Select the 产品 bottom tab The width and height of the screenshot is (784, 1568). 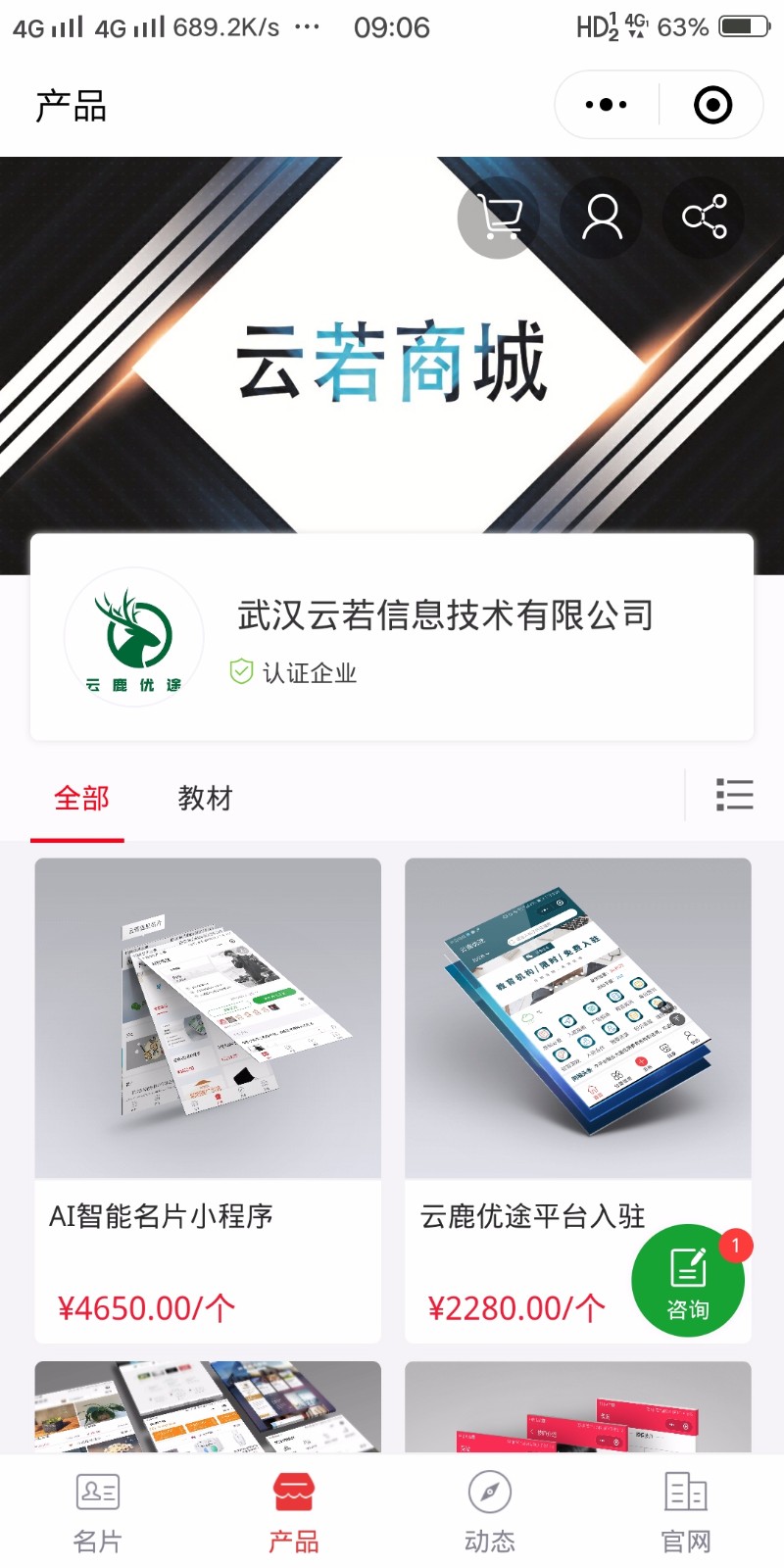coord(294,1512)
